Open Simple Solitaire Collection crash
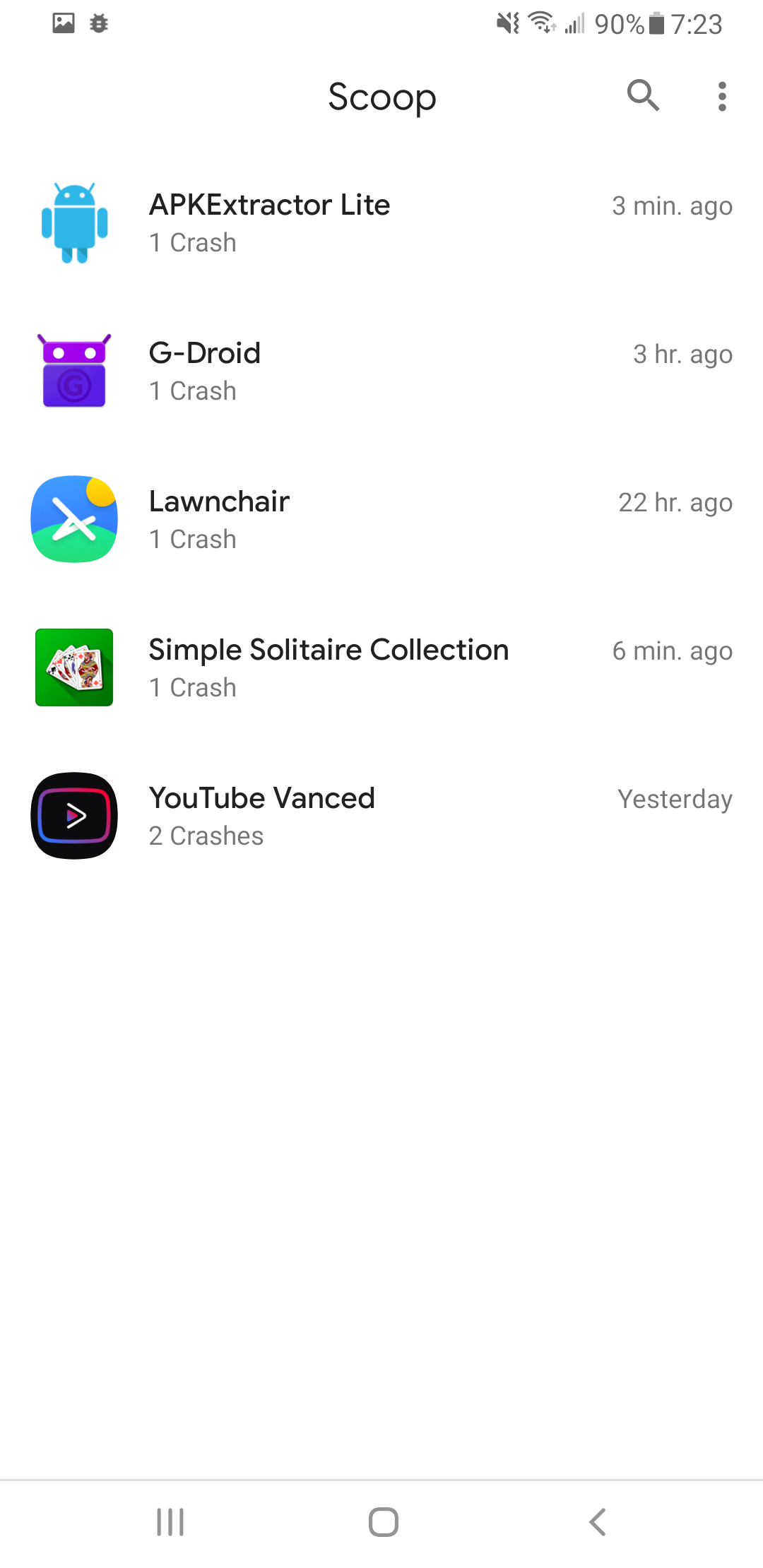This screenshot has width=763, height=1568. coord(381,668)
